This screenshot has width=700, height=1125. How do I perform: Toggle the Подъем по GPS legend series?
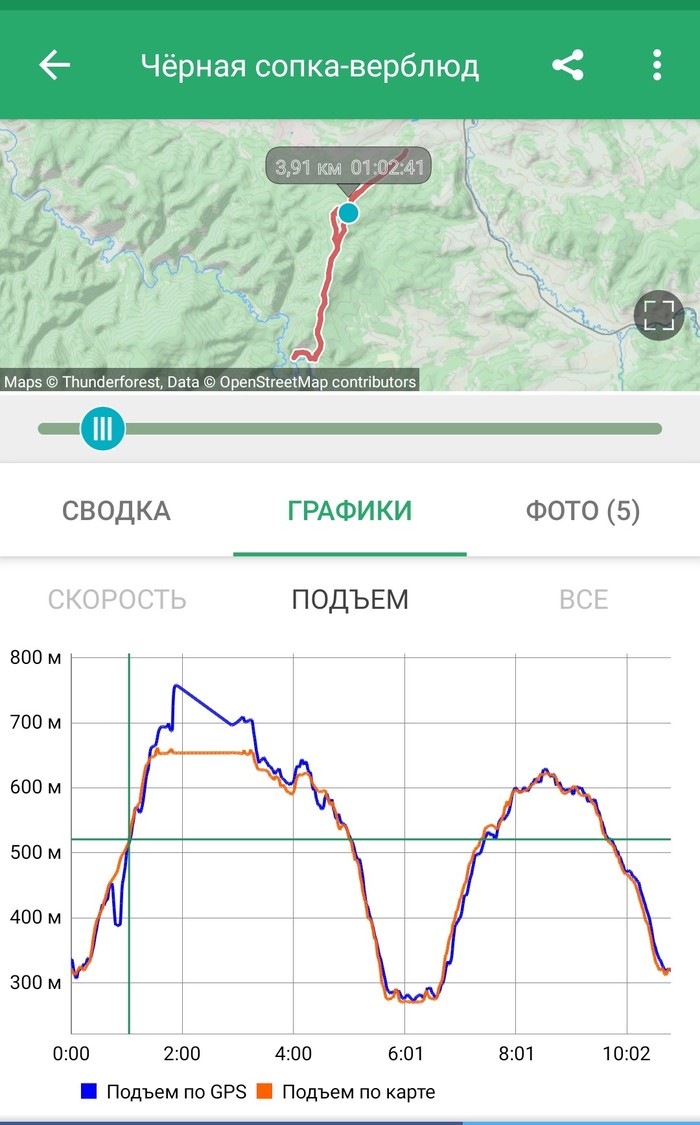158,1091
